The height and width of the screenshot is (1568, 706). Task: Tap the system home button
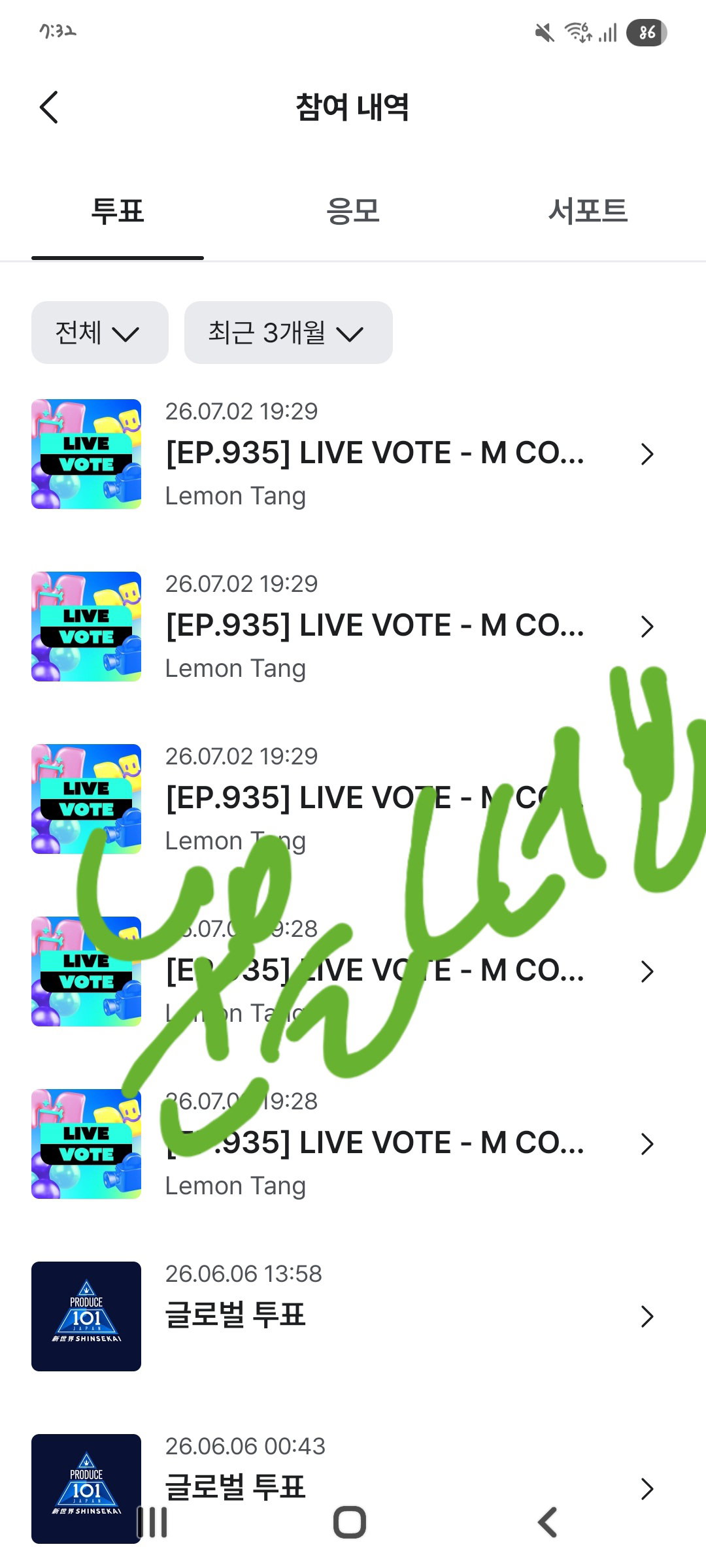click(350, 1522)
